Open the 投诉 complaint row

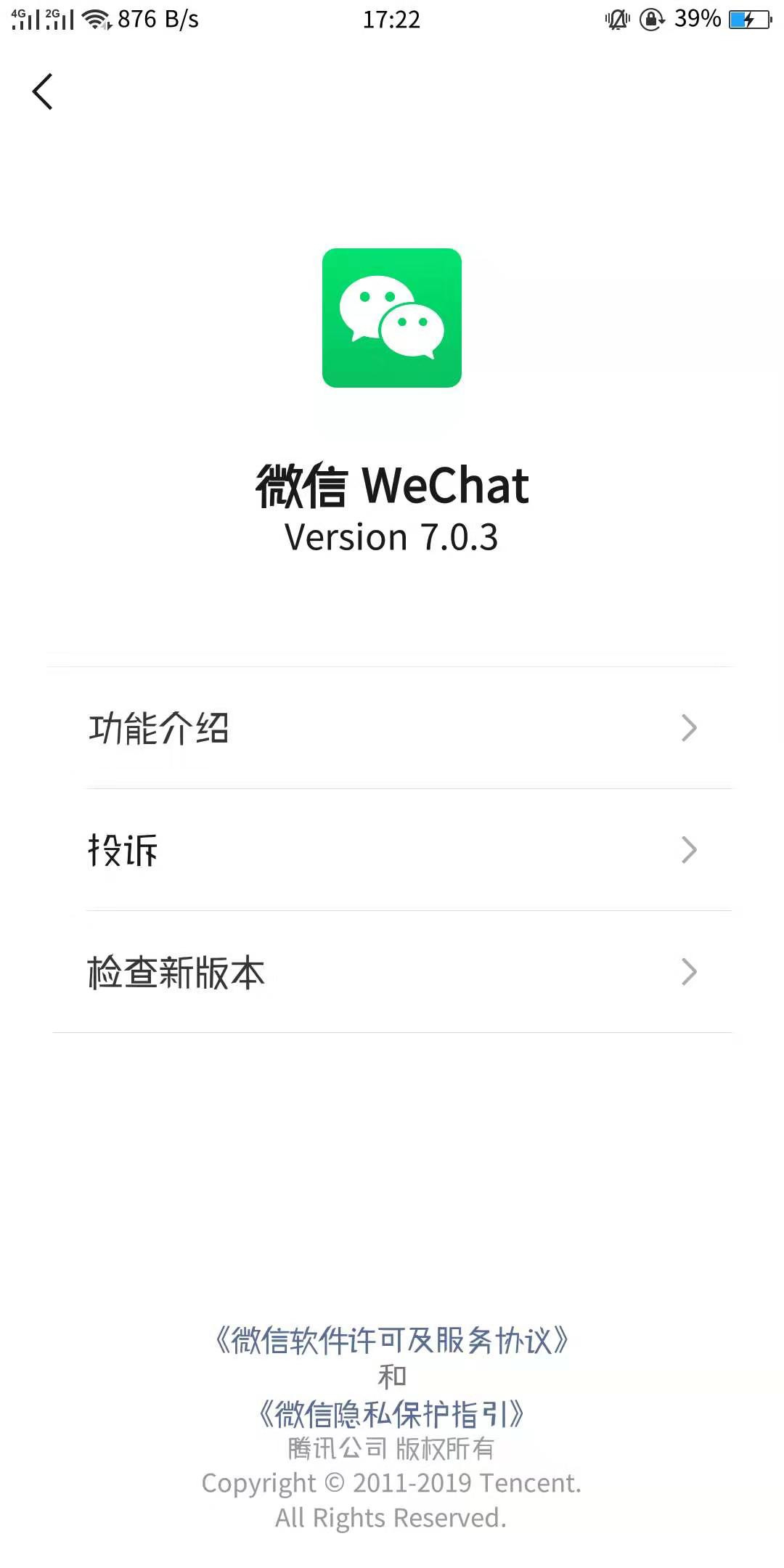tap(392, 850)
